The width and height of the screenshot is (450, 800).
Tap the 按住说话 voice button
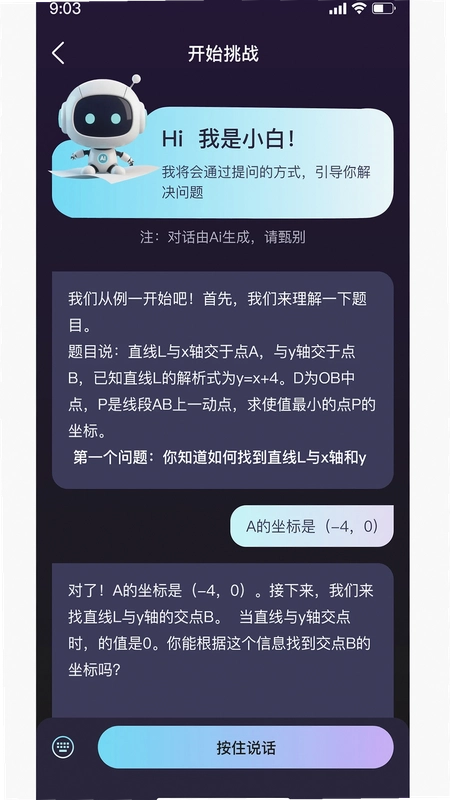pos(245,747)
